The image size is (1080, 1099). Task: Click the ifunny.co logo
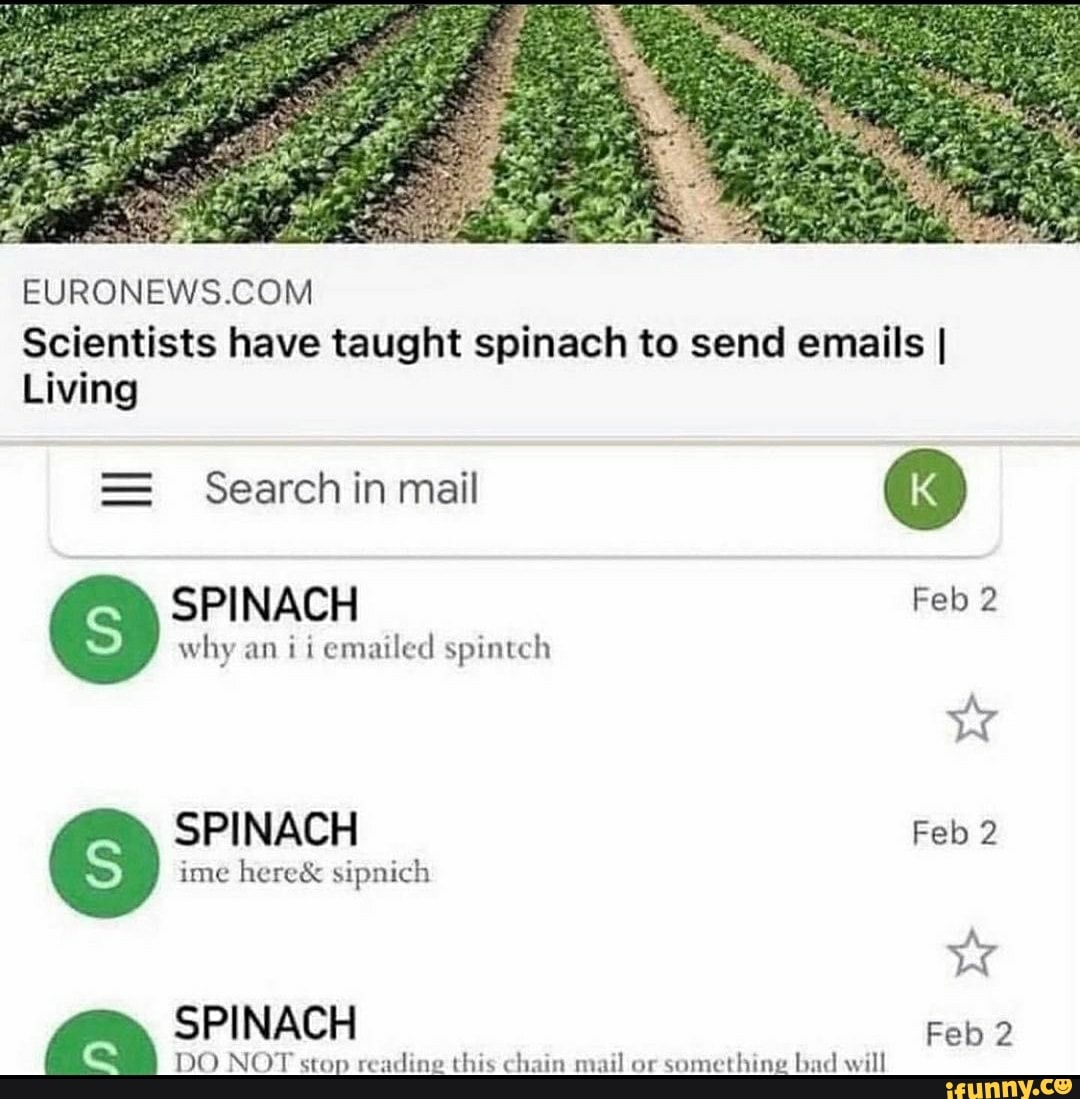click(1012, 1085)
